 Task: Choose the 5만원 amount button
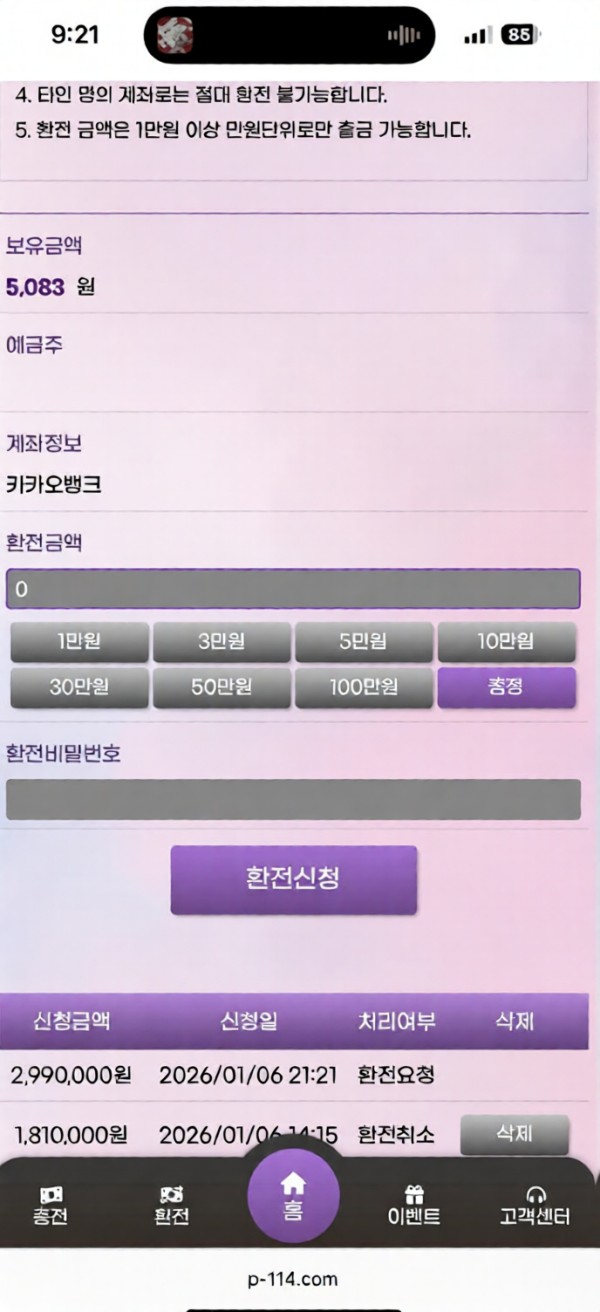click(x=364, y=642)
